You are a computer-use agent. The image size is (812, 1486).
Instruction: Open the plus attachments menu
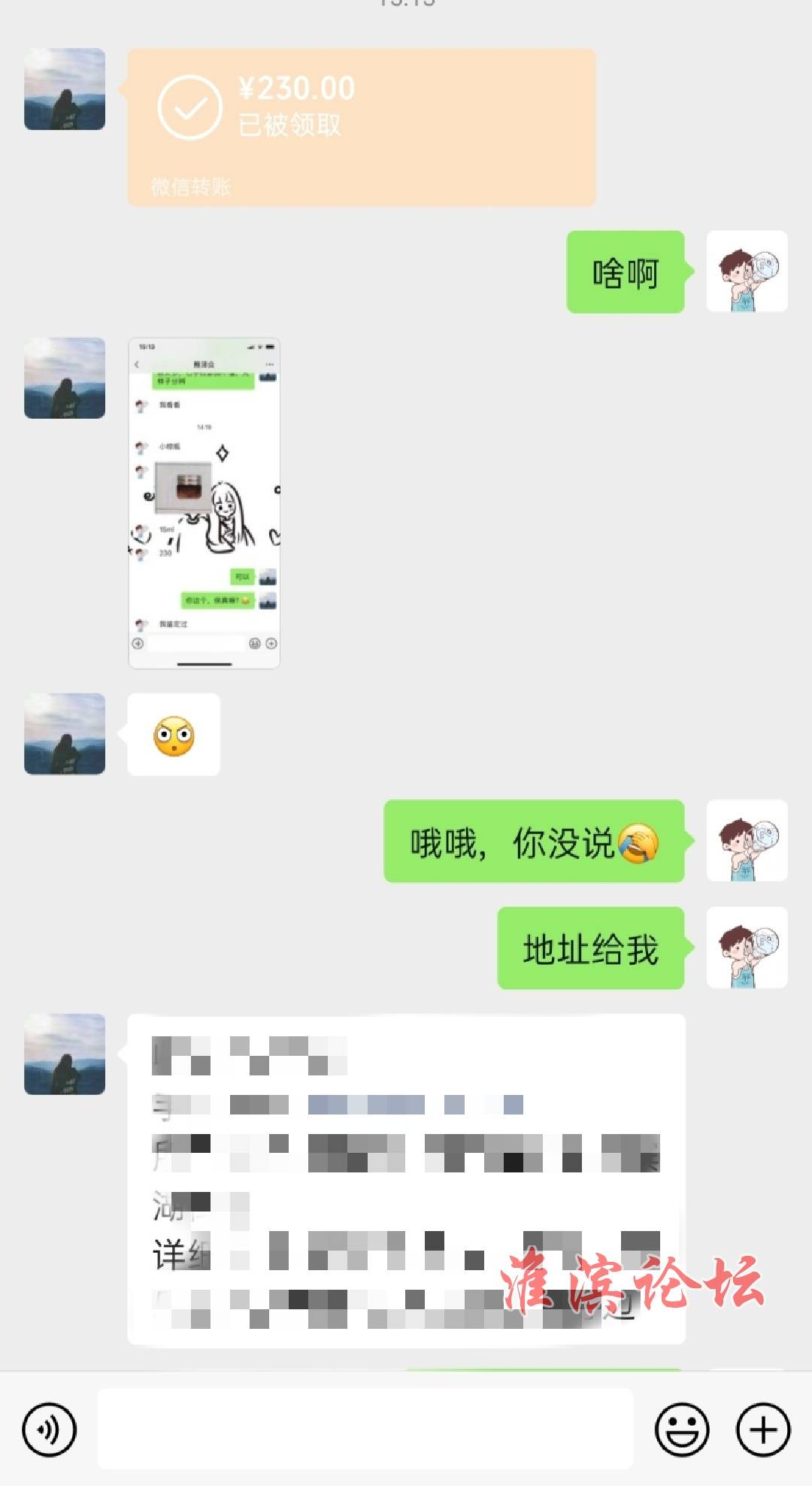coord(763,1429)
